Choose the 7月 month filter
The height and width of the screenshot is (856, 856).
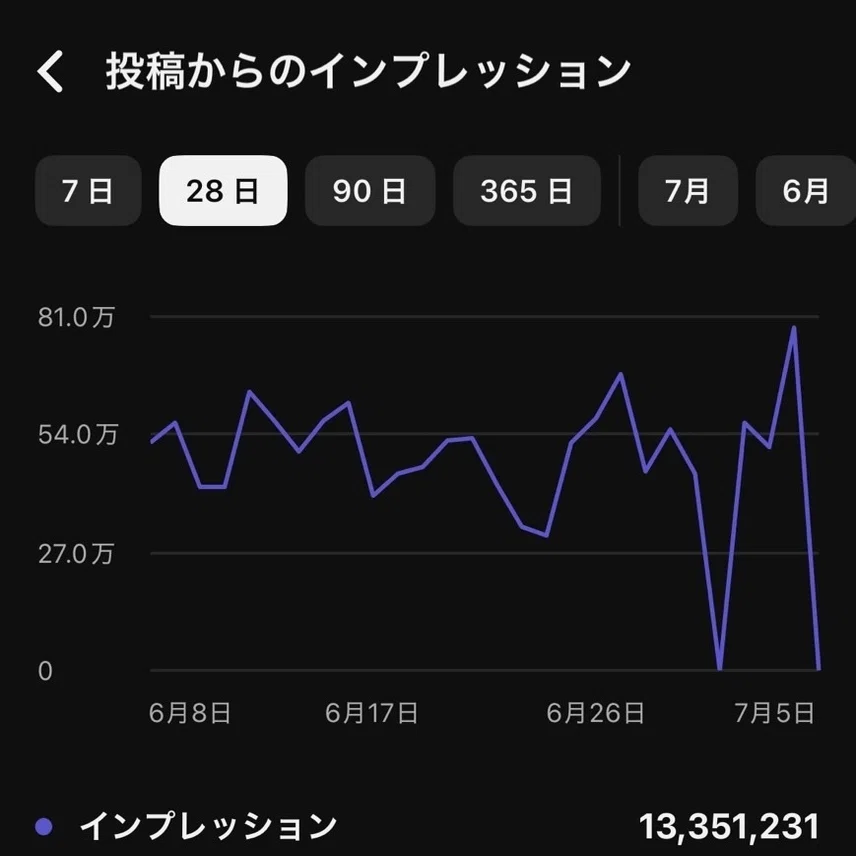688,191
